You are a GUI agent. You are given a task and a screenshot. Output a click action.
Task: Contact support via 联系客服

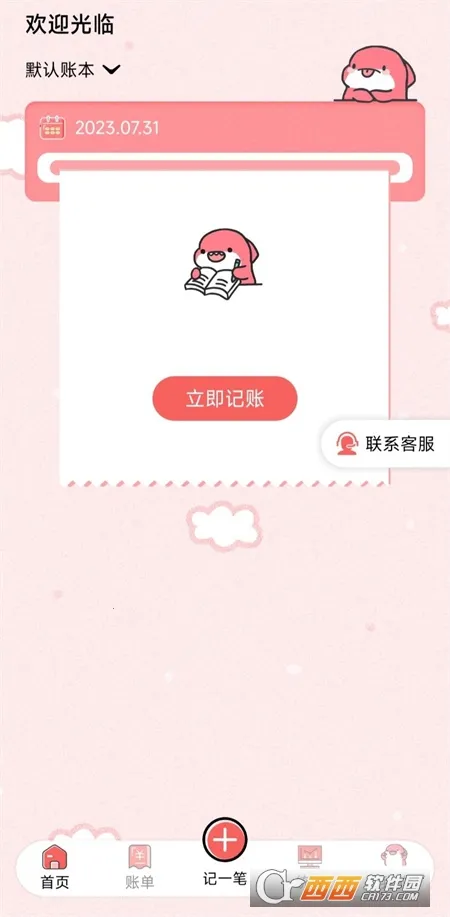386,444
